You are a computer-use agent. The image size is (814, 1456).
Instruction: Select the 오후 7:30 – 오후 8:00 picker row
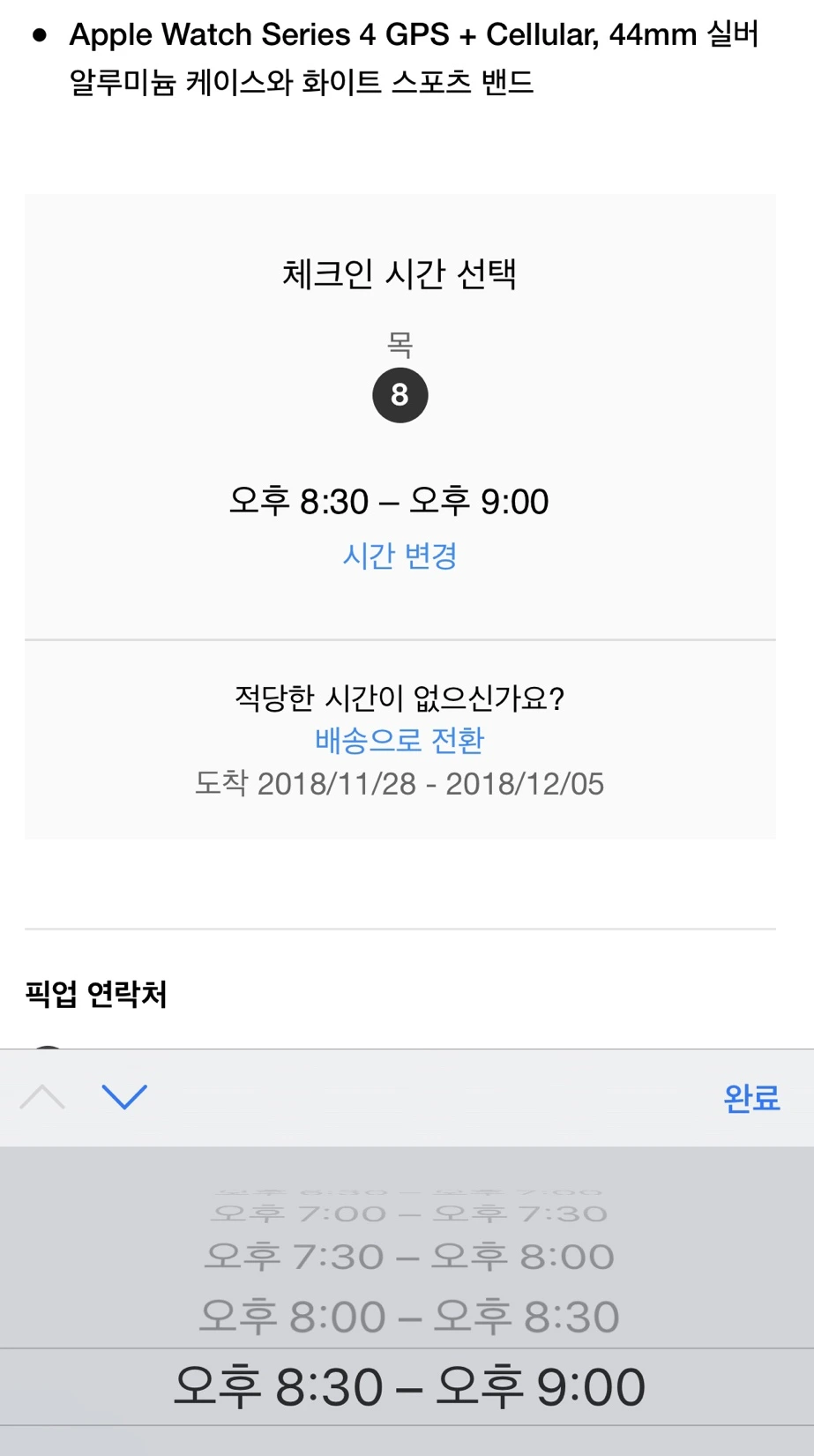click(407, 1256)
